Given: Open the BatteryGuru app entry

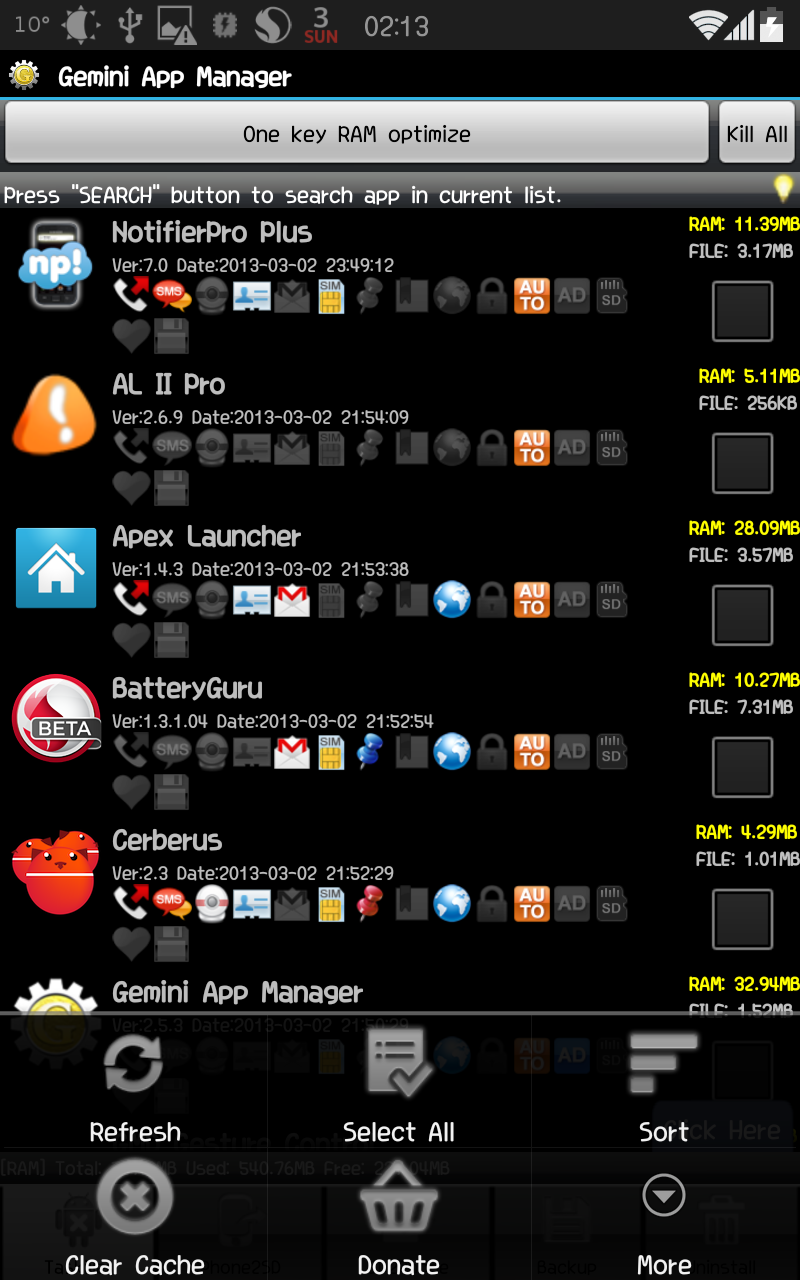Looking at the screenshot, I should (187, 690).
